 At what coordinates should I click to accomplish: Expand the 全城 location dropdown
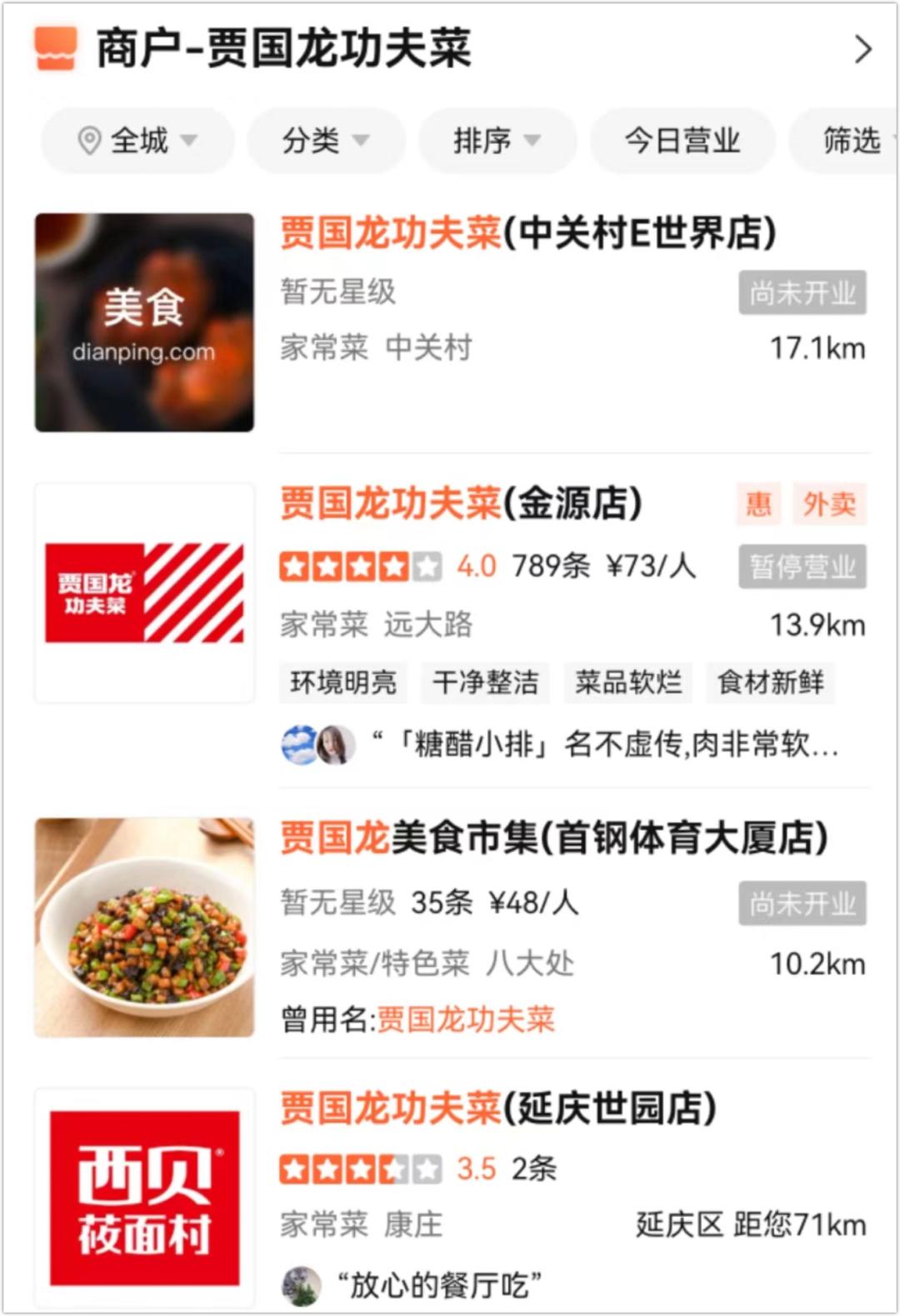pyautogui.click(x=137, y=141)
